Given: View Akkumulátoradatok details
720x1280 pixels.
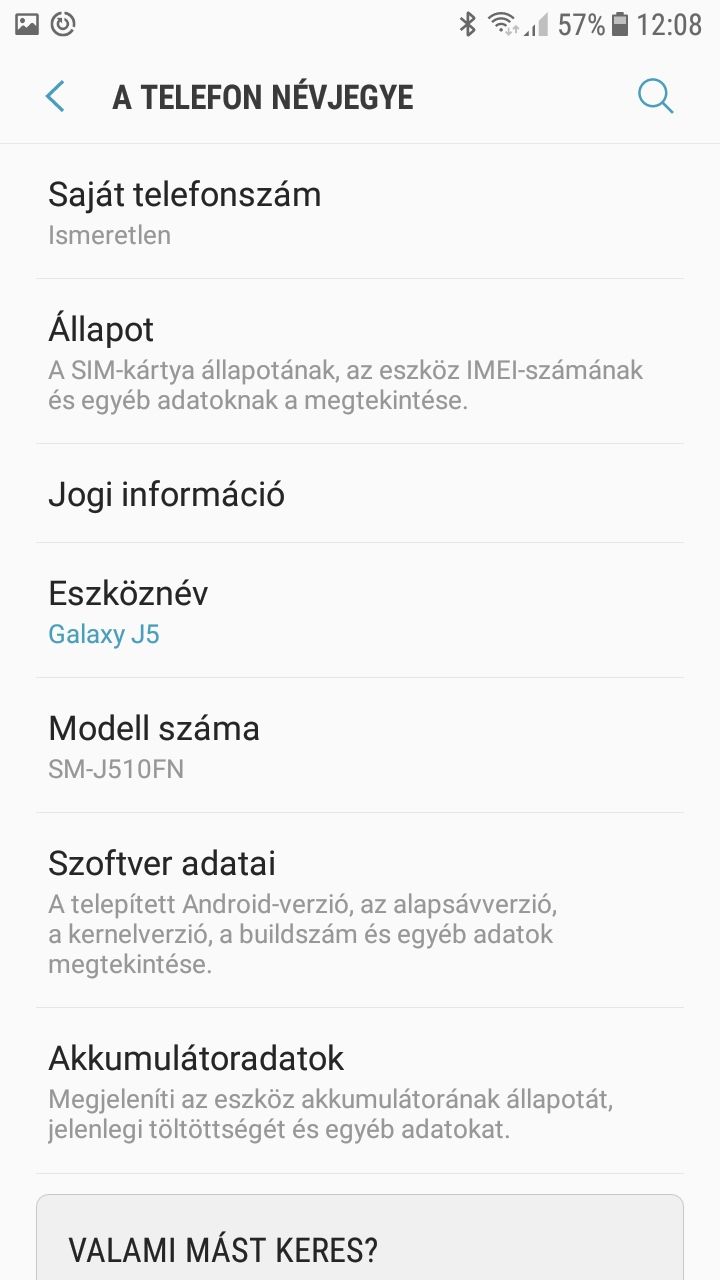Looking at the screenshot, I should coord(360,1091).
